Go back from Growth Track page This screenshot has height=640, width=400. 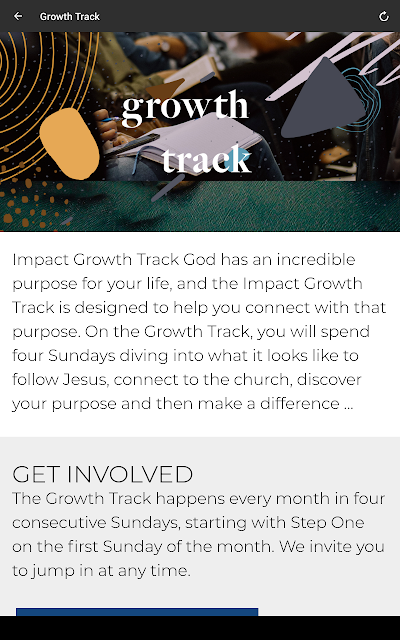point(18,16)
